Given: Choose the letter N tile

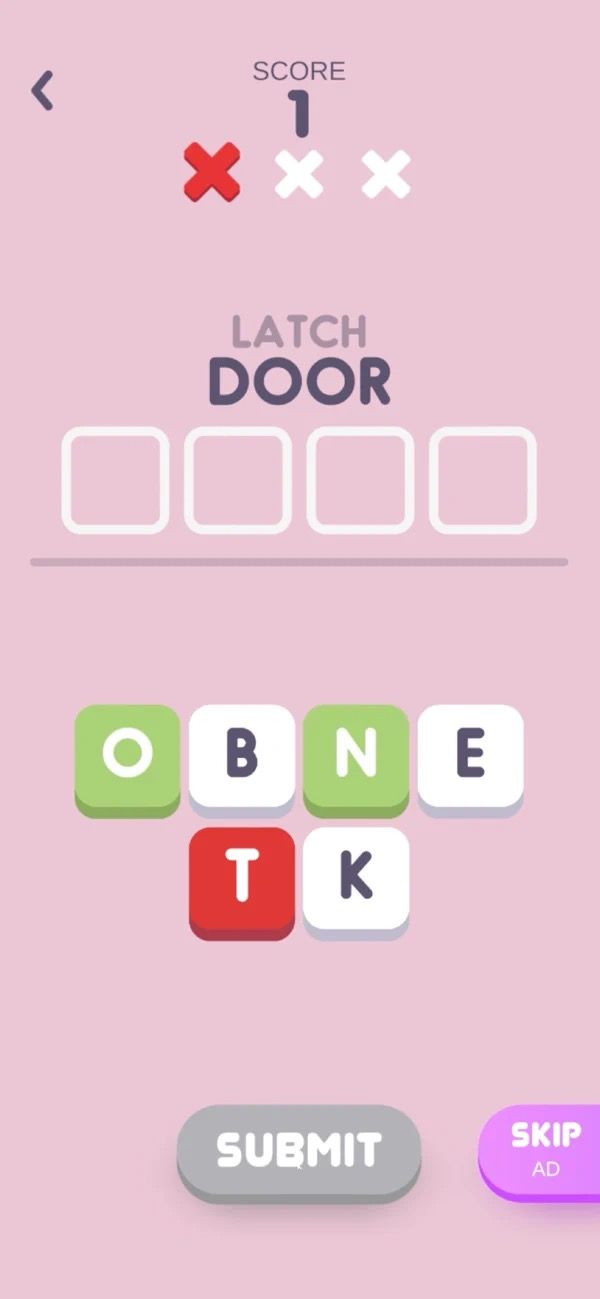Looking at the screenshot, I should tap(356, 756).
